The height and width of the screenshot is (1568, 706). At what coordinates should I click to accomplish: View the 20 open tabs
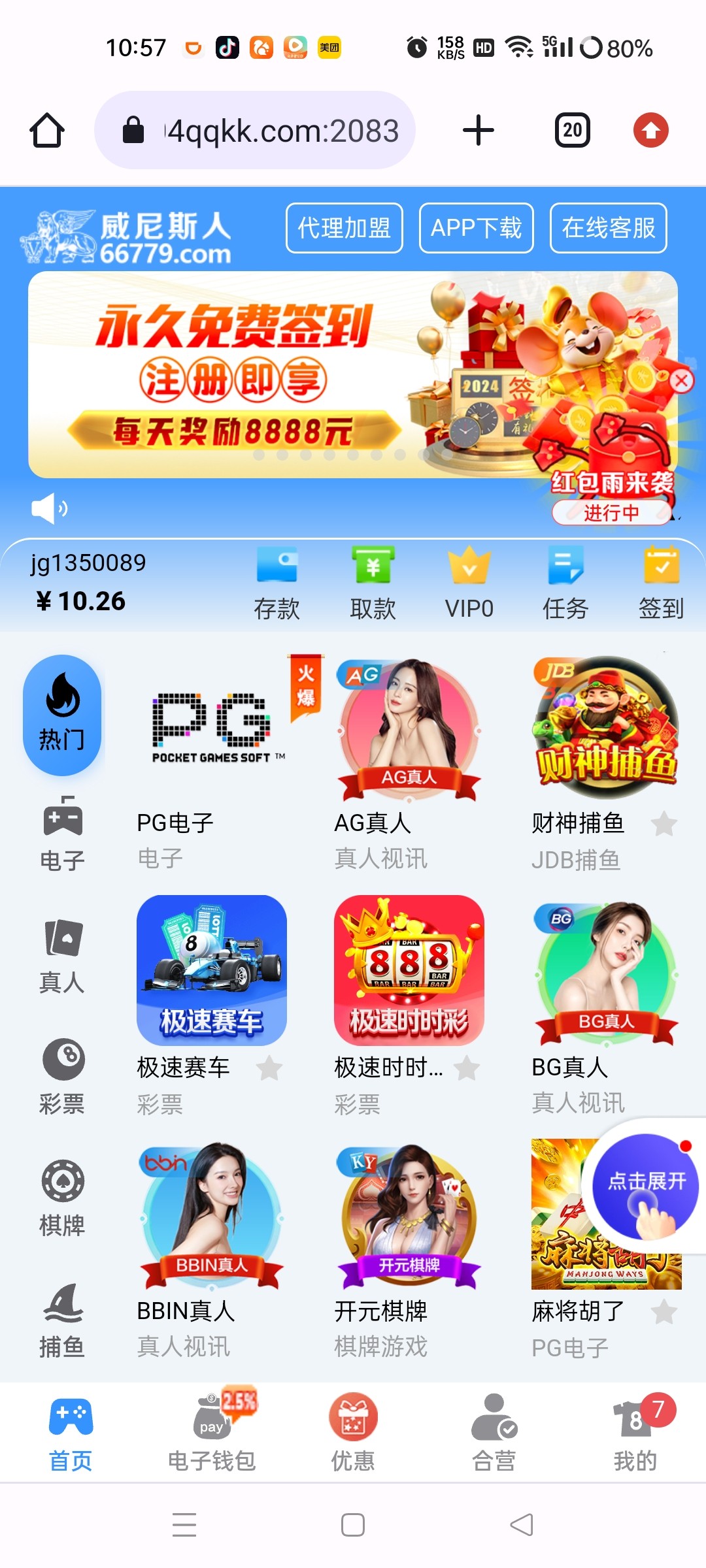click(573, 130)
